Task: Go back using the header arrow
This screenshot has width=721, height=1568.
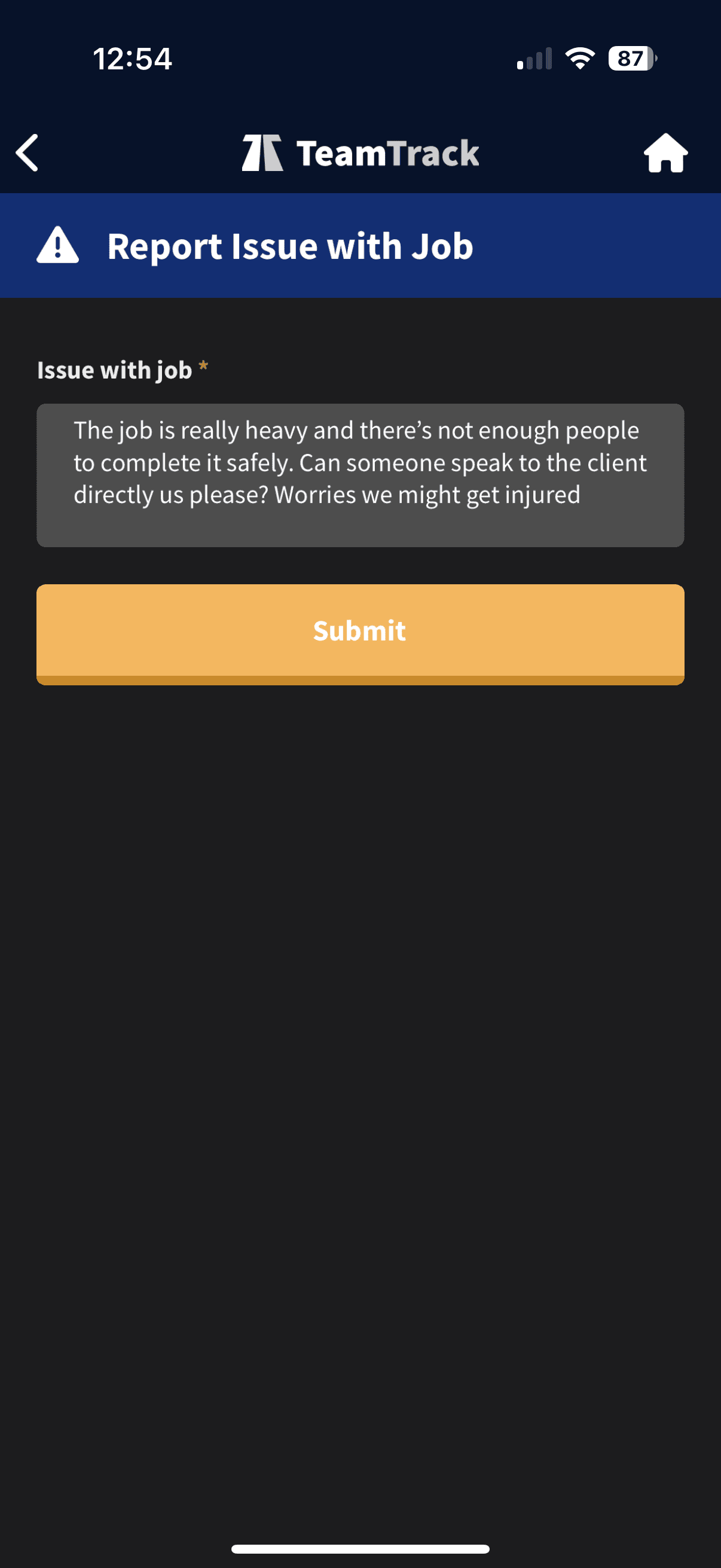Action: [x=28, y=152]
